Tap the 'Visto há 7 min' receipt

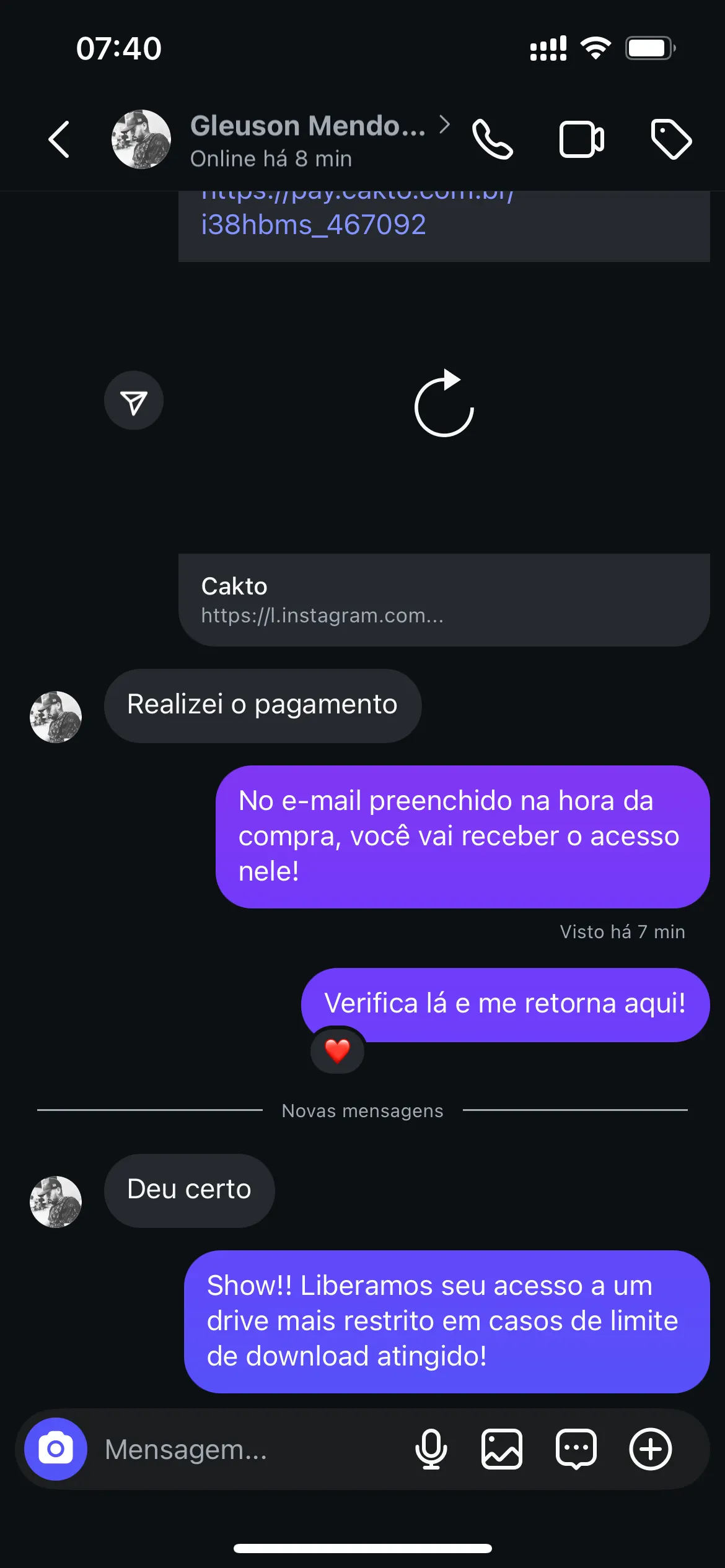622,931
